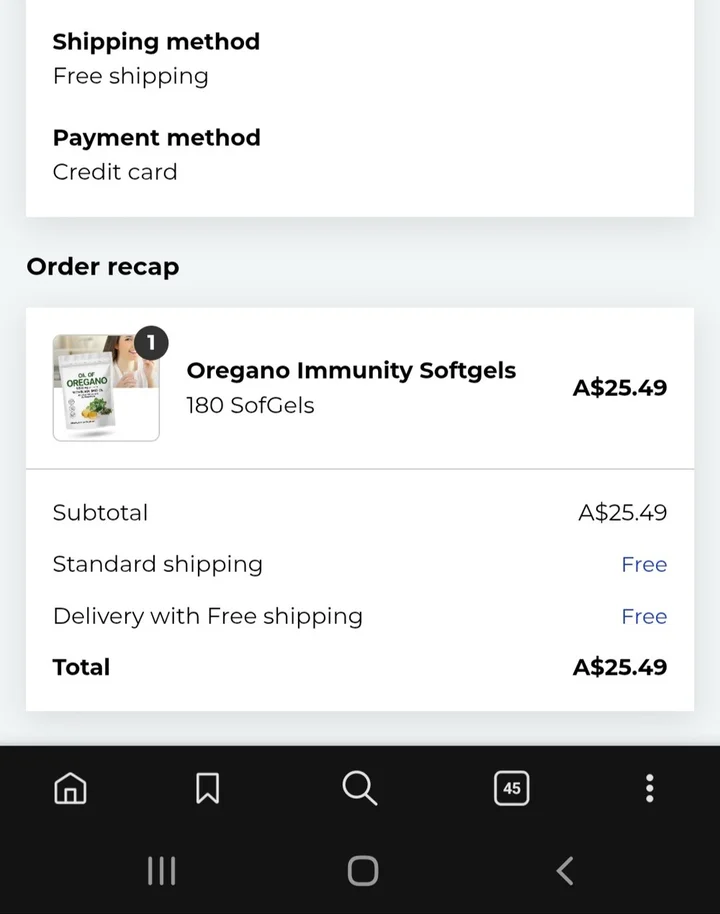Click Free beside Delivery with Free shipping

pos(644,616)
